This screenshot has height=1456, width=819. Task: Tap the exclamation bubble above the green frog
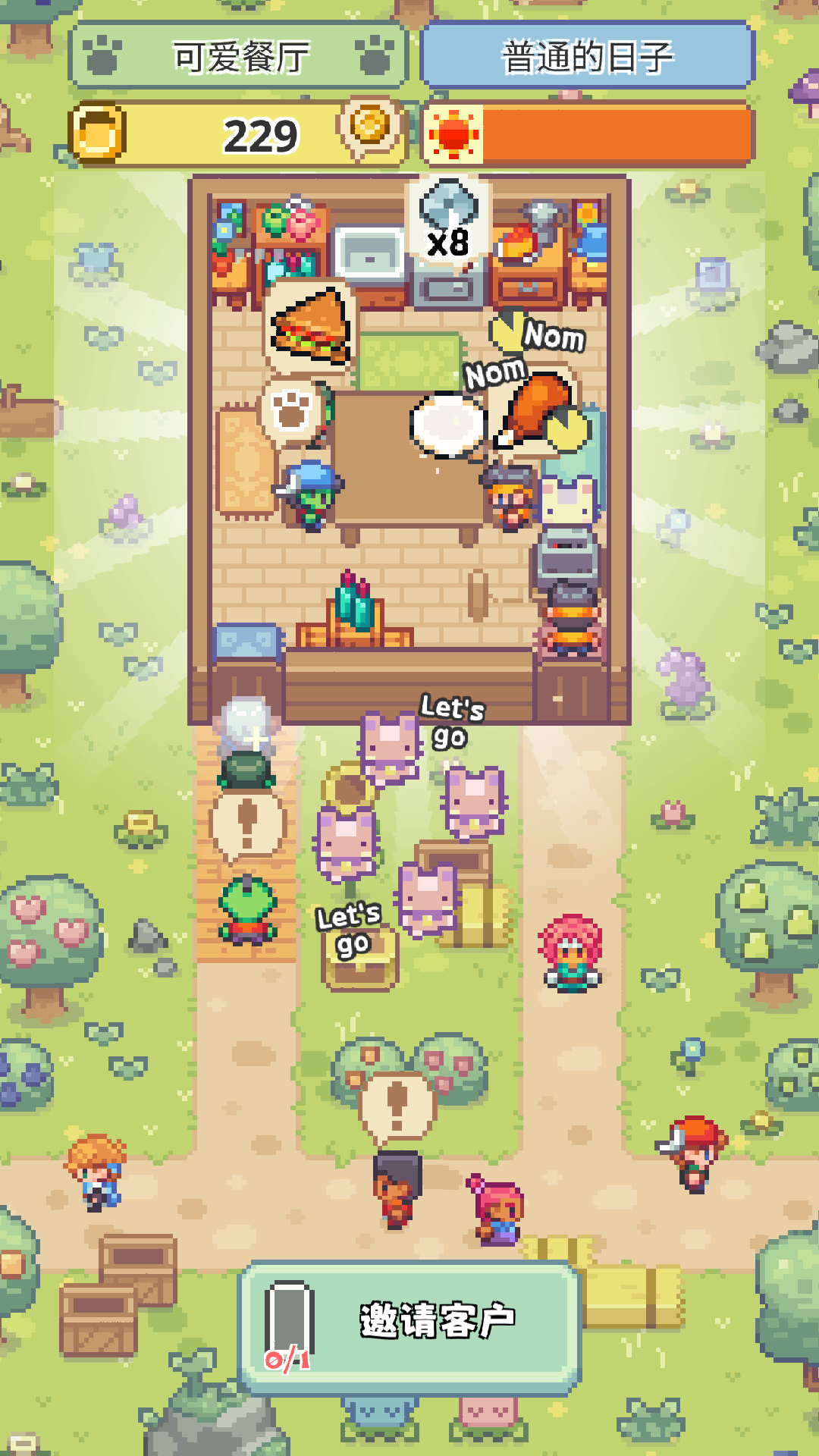[x=248, y=824]
